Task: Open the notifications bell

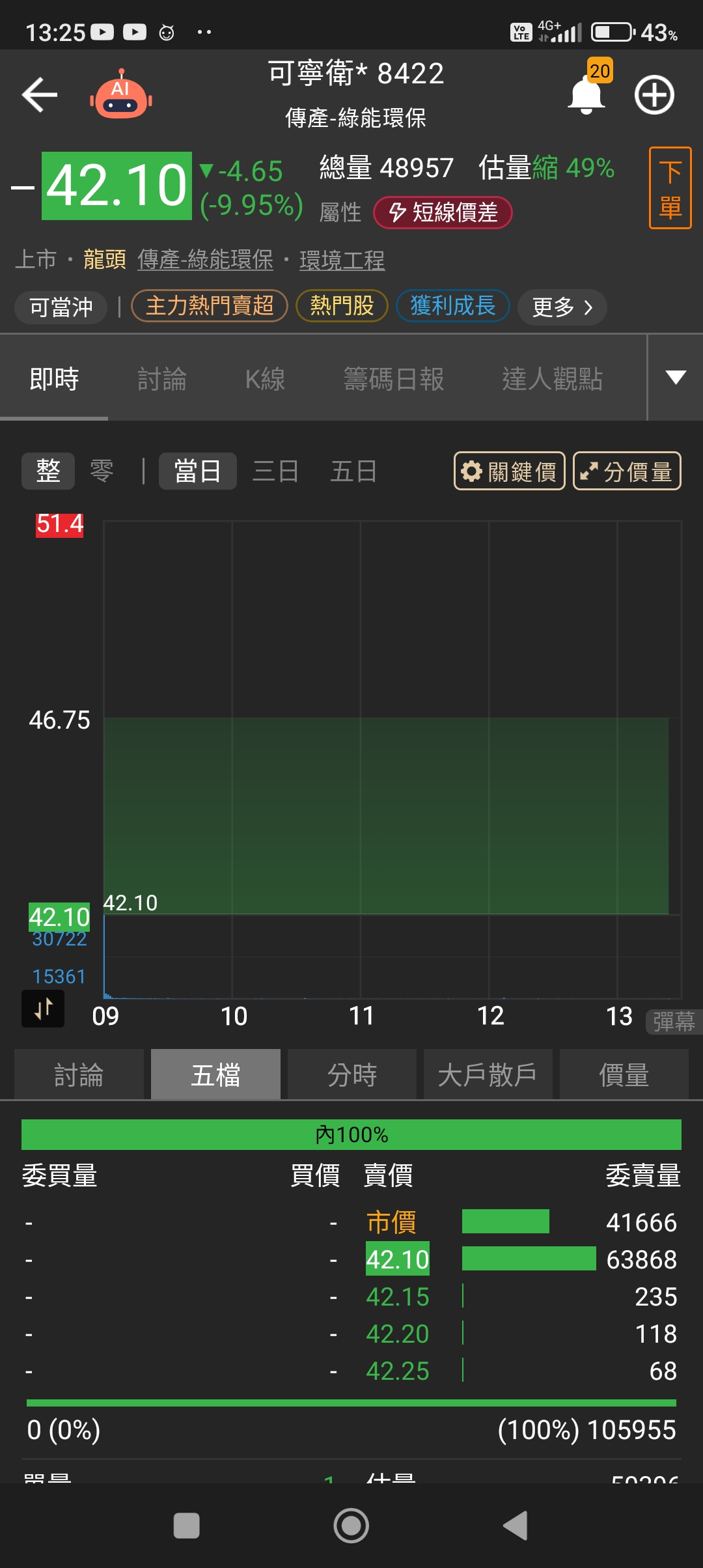Action: pos(586,95)
